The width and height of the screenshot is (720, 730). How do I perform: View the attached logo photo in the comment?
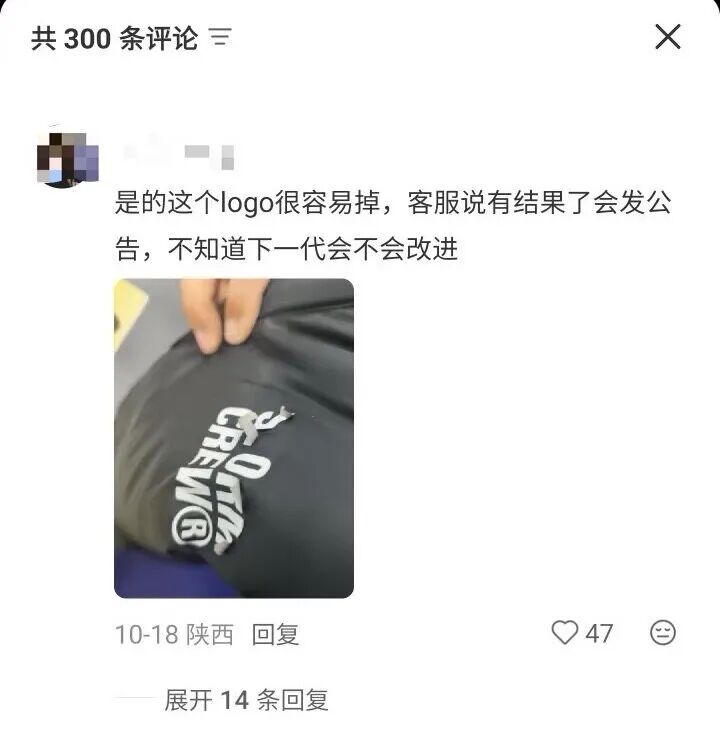234,438
